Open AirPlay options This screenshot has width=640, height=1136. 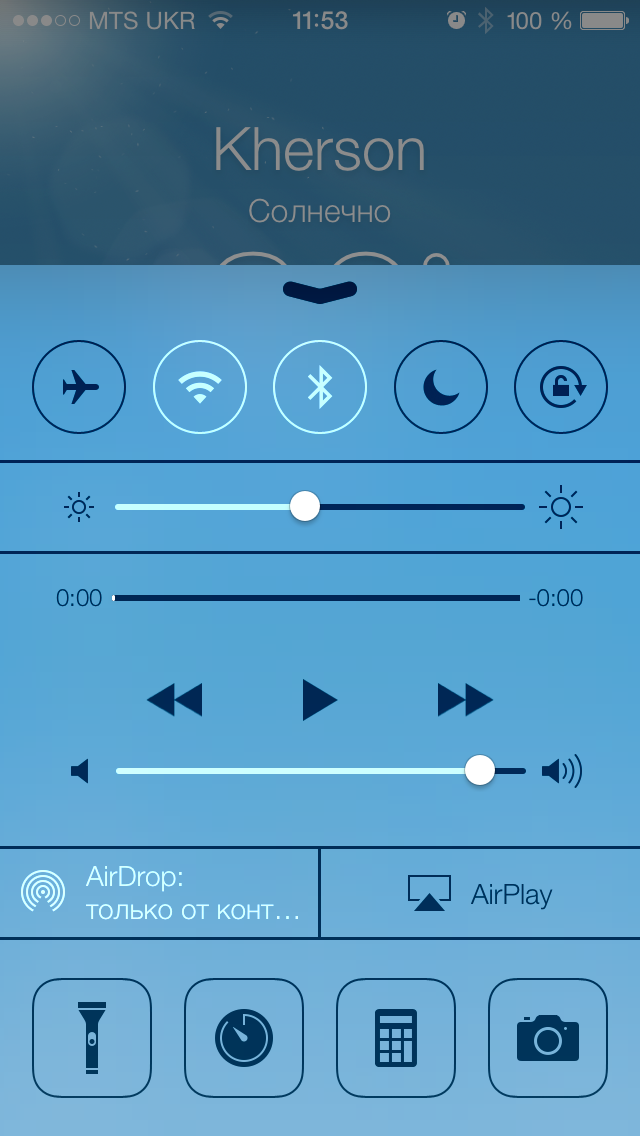[x=481, y=893]
